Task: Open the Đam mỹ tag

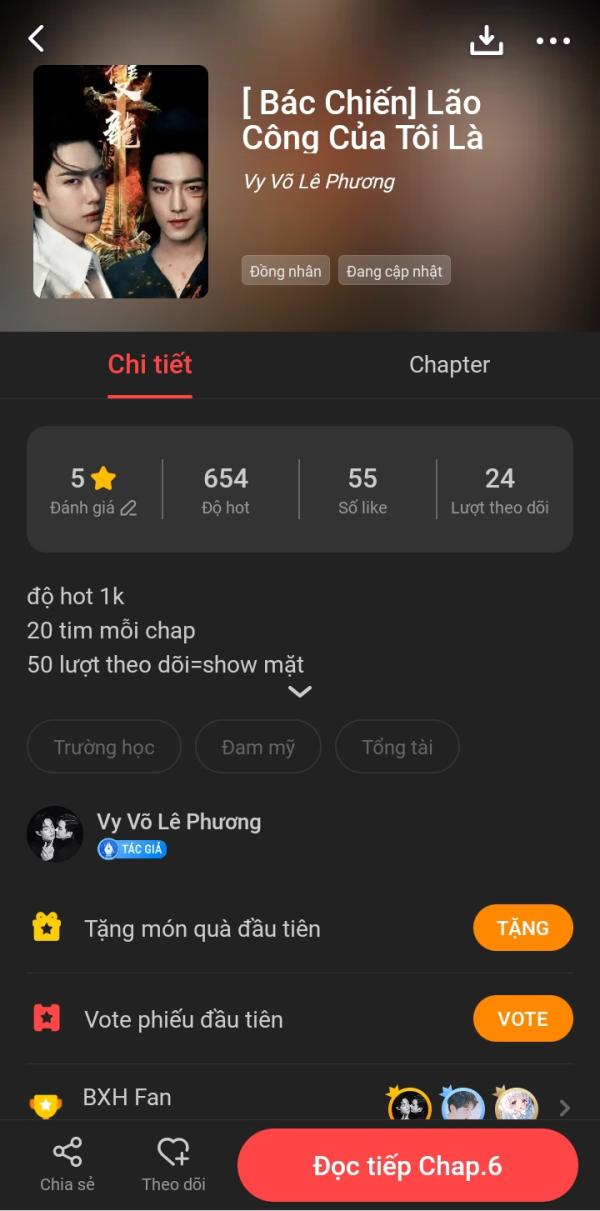Action: click(258, 747)
